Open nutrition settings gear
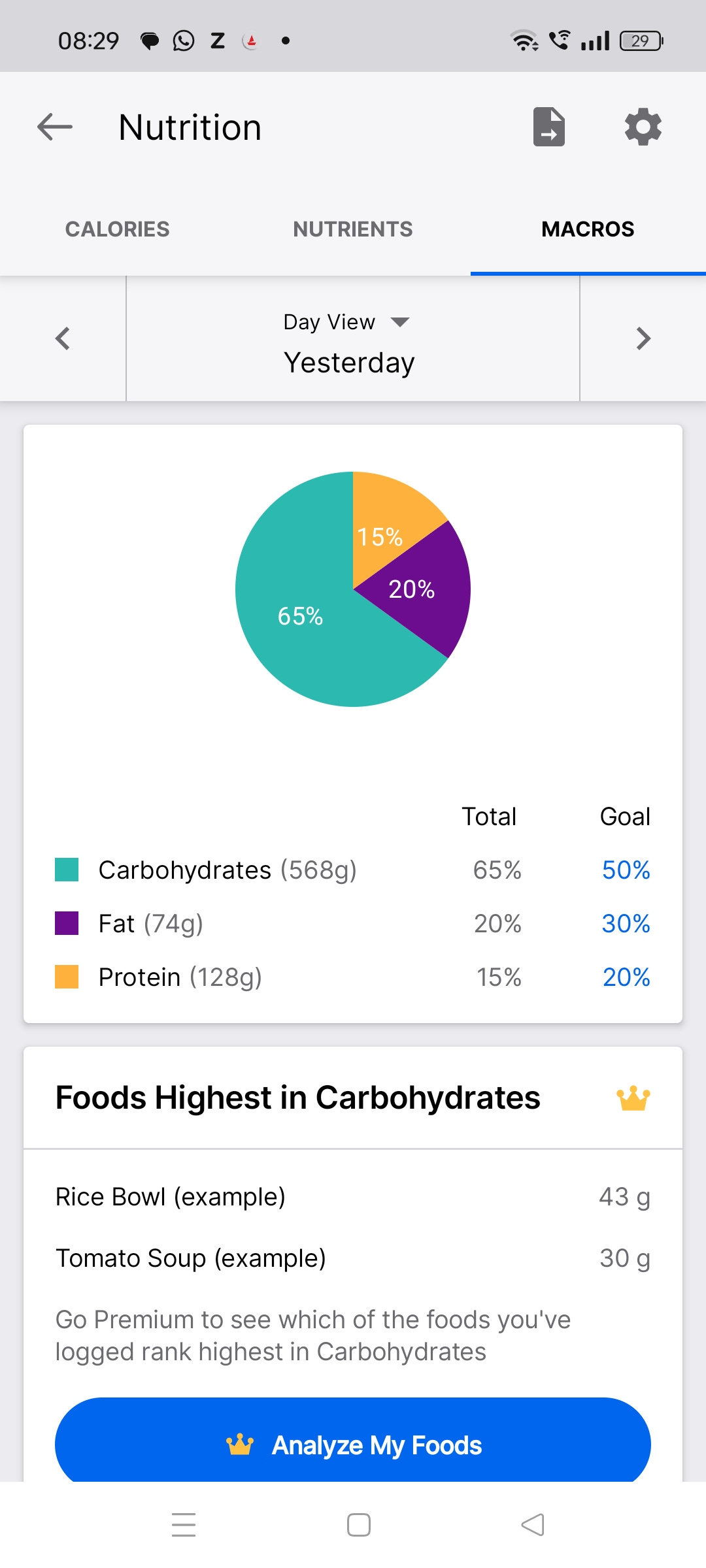The width and height of the screenshot is (706, 1568). (643, 127)
